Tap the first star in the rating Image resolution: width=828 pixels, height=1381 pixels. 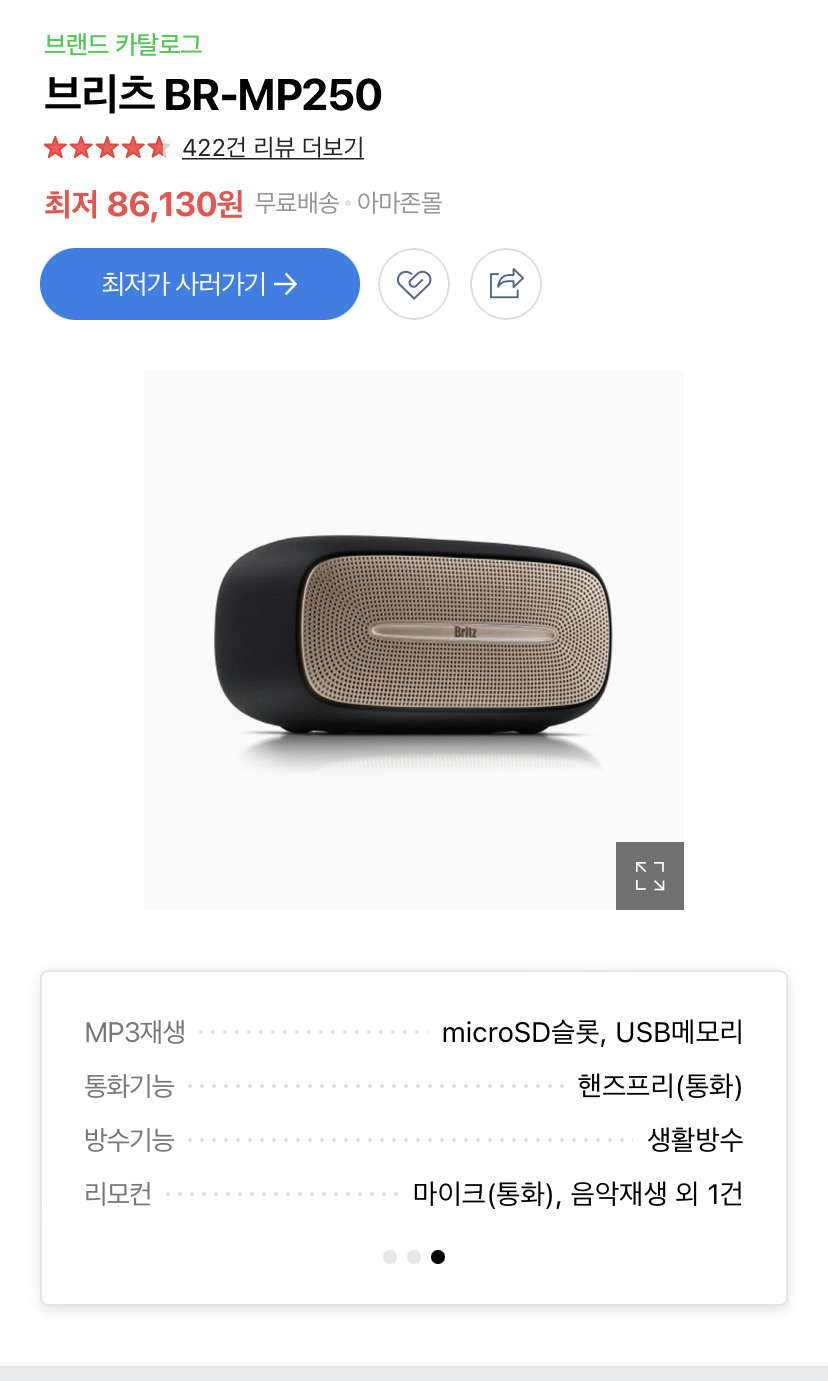[56, 148]
